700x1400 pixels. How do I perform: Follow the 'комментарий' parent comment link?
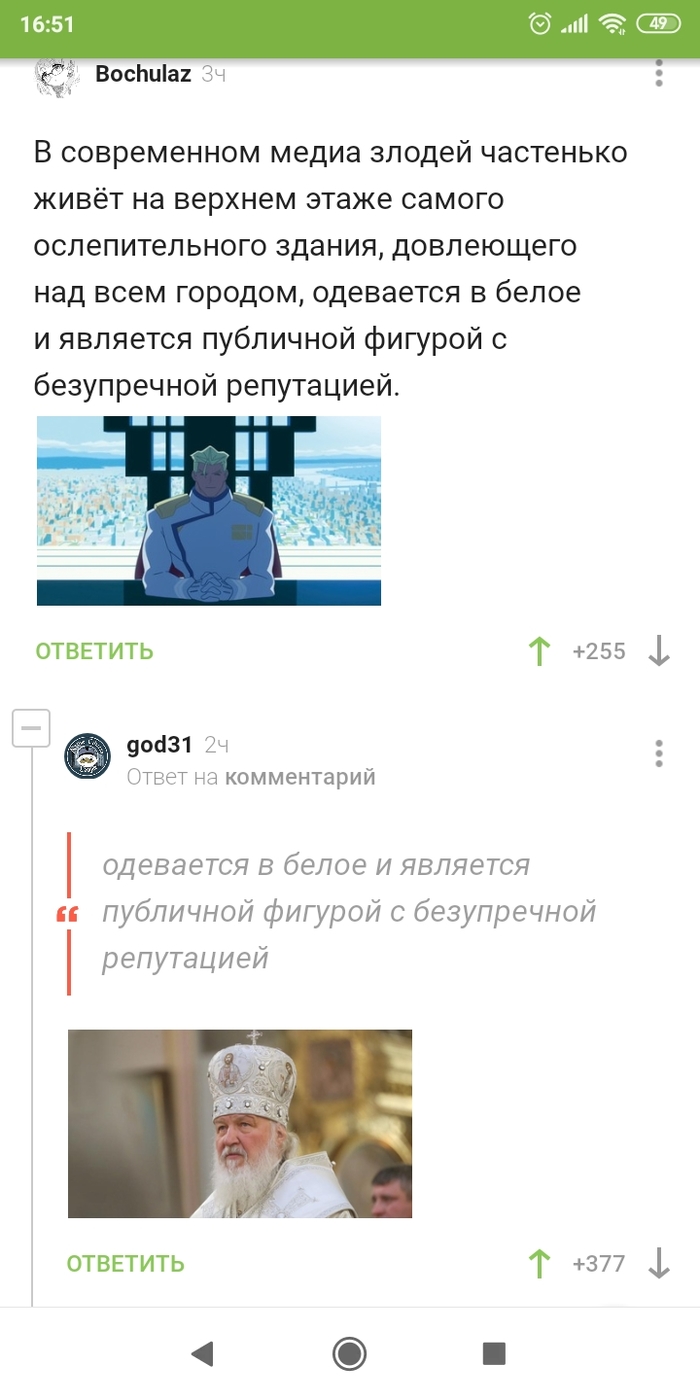(300, 777)
